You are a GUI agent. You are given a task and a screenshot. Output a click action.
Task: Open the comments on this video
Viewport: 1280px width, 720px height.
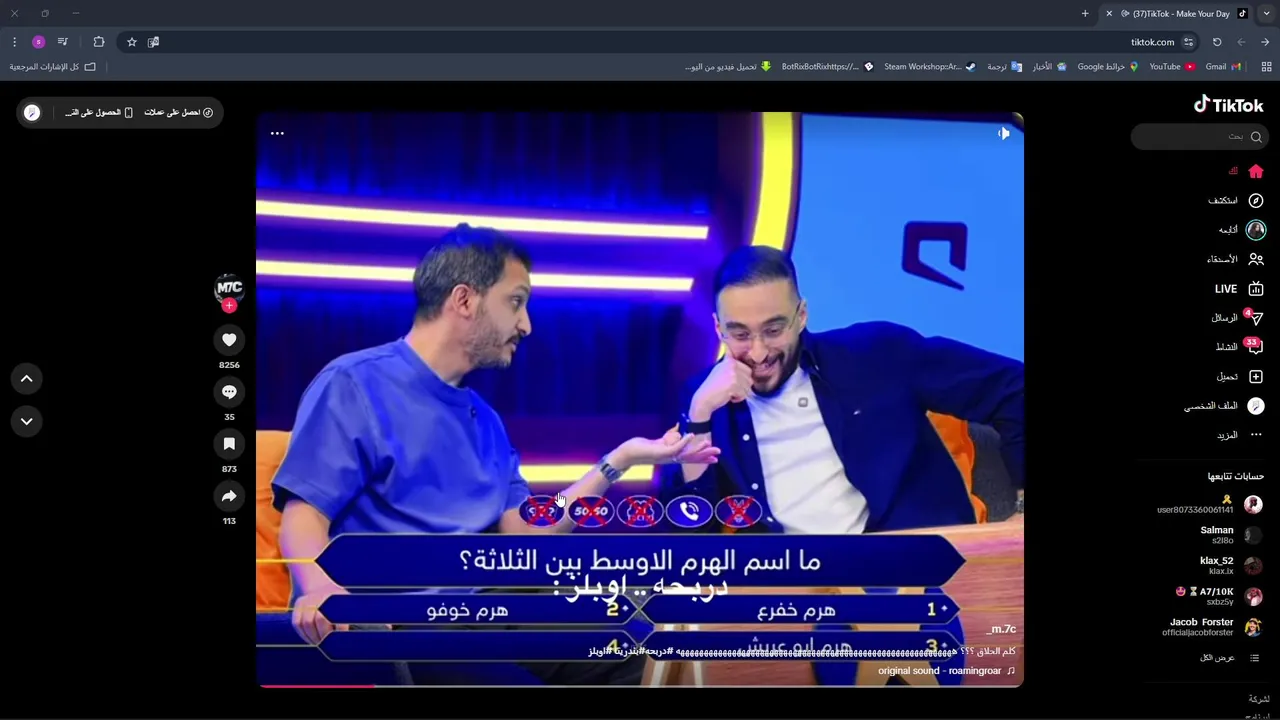coord(229,392)
